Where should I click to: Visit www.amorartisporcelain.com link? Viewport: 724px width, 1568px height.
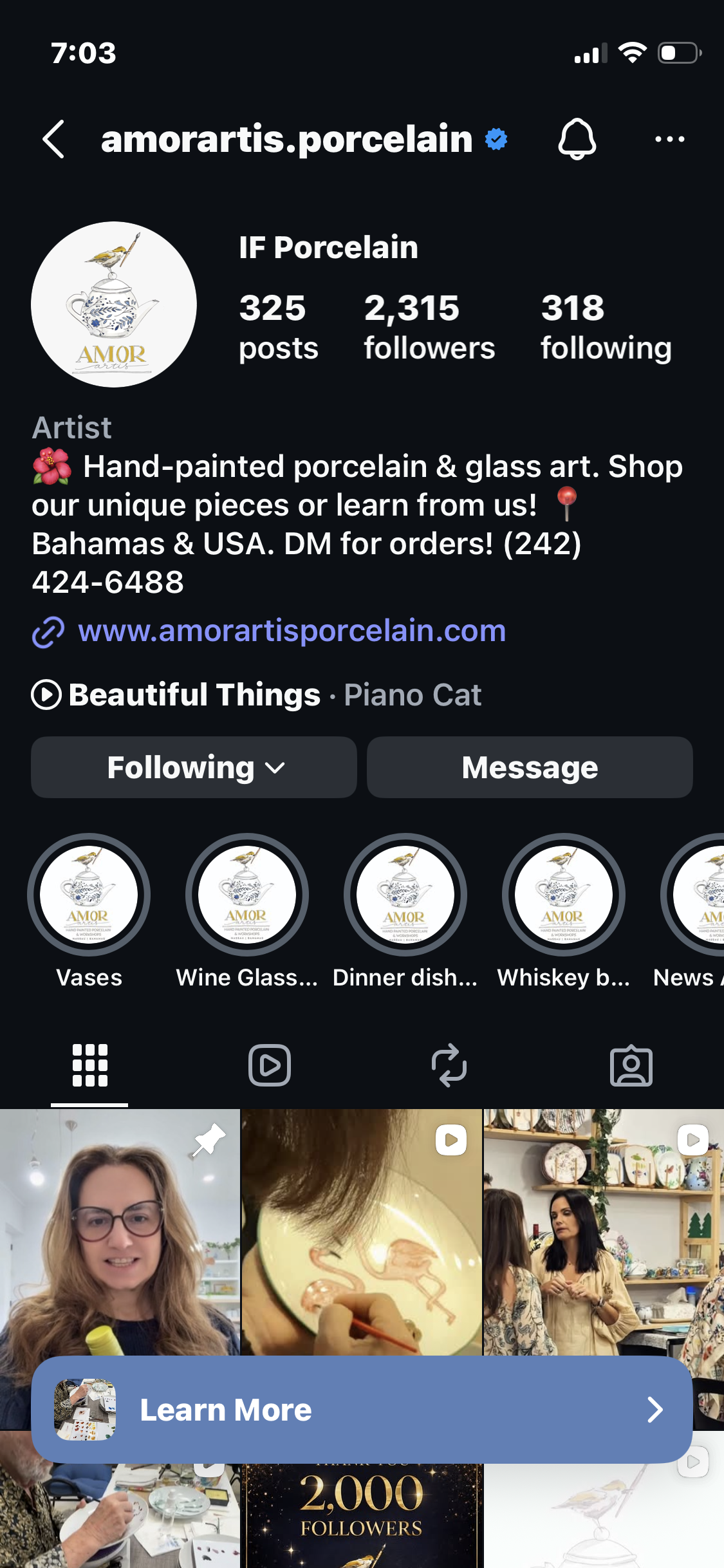point(291,631)
